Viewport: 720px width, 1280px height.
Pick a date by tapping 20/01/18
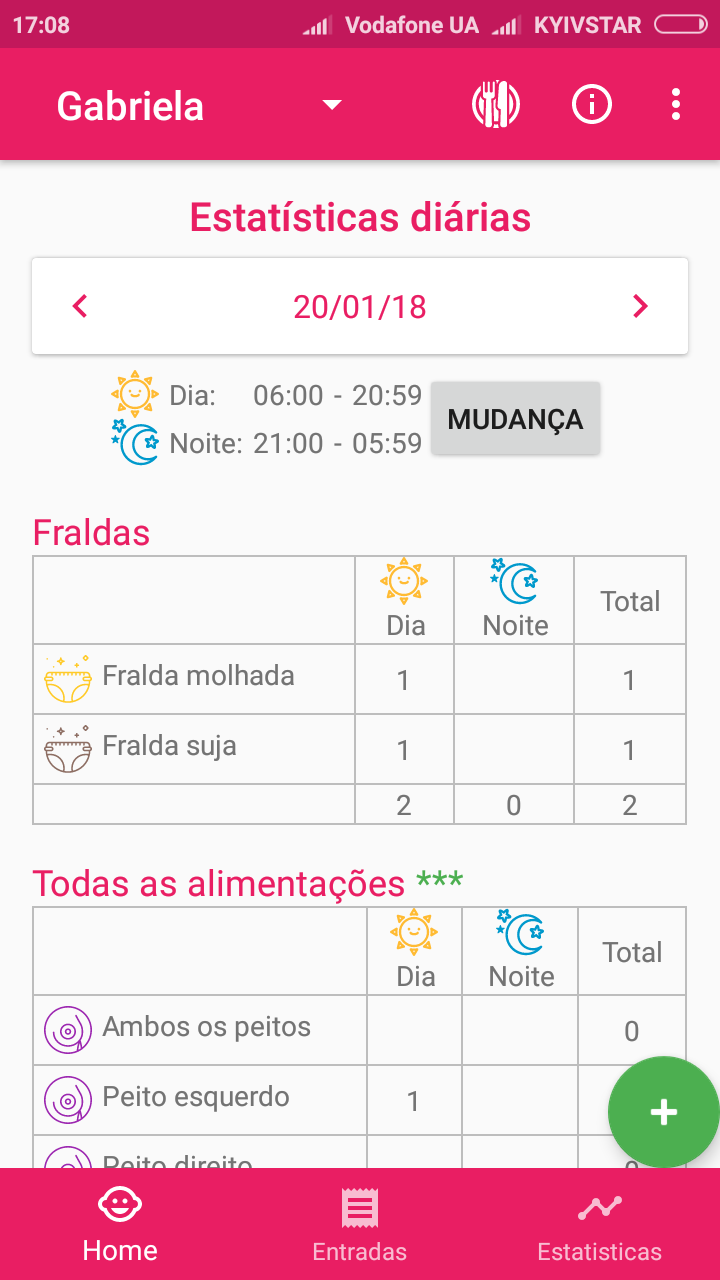[360, 307]
